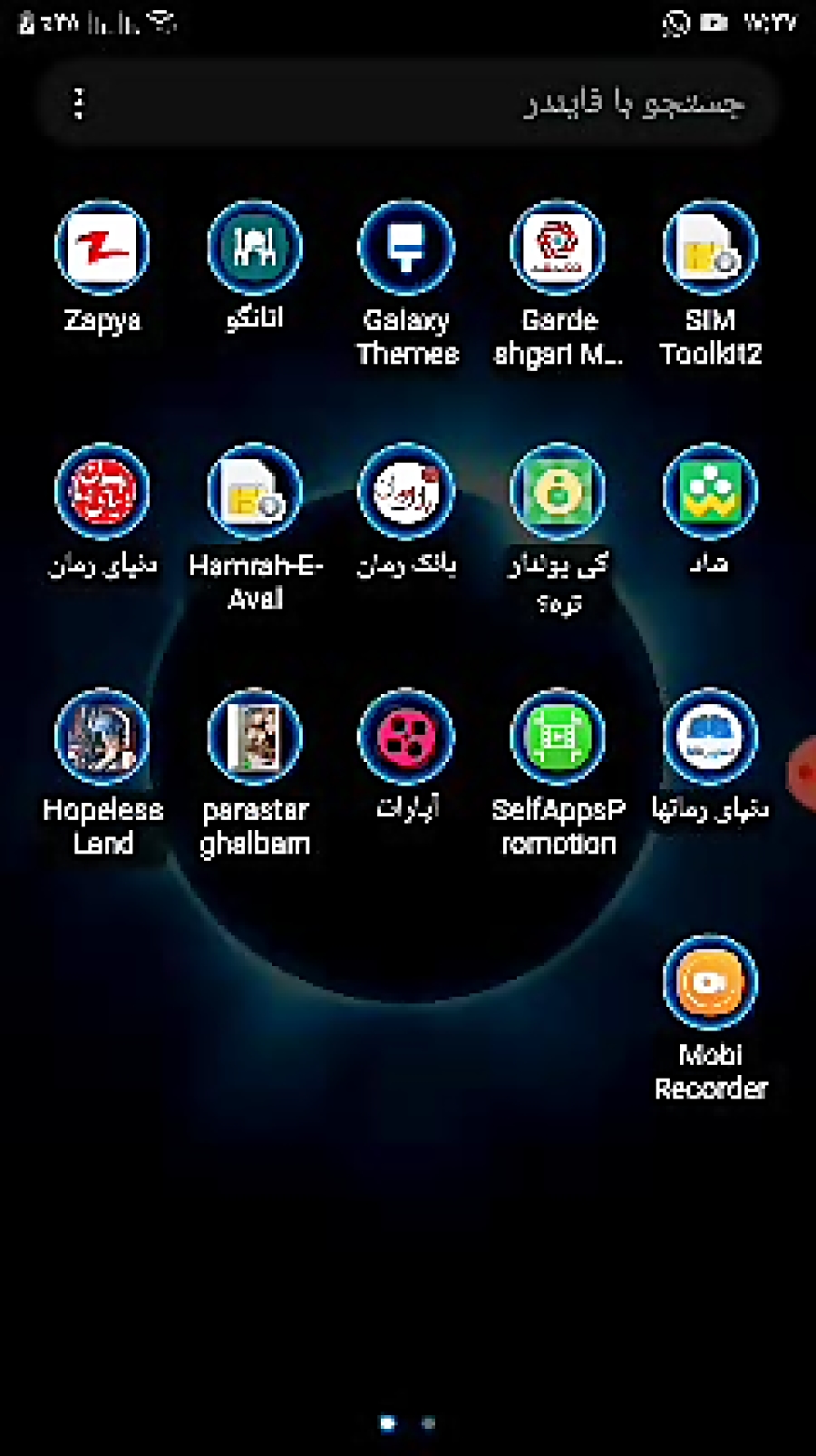The height and width of the screenshot is (1456, 816).
Task: Open the شاد app
Action: point(710,493)
